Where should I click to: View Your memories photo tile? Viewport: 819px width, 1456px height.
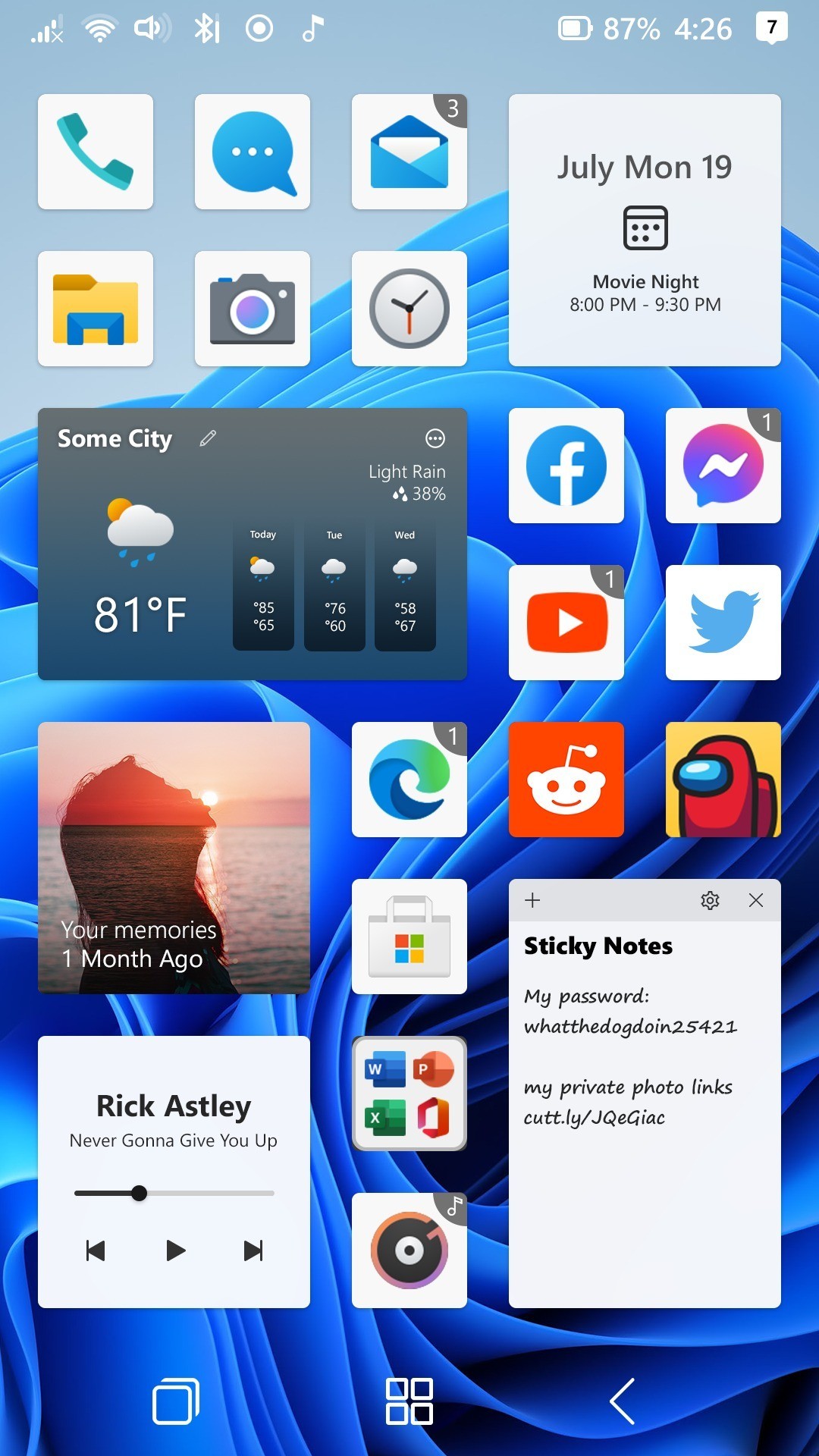174,858
